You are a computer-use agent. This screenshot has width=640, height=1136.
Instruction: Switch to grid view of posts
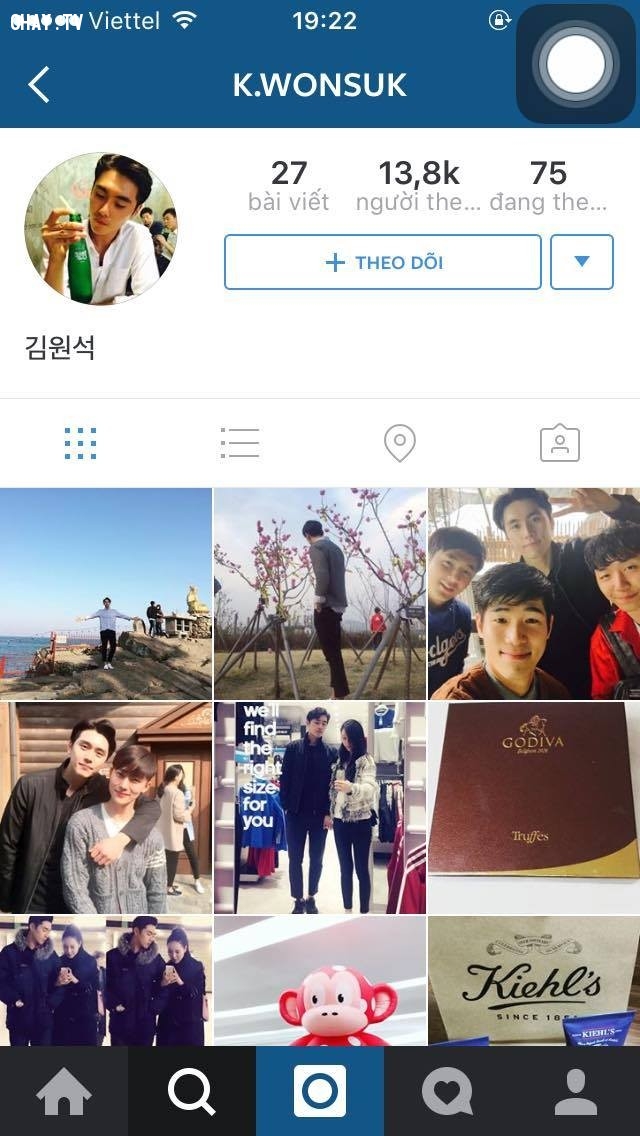tap(80, 443)
